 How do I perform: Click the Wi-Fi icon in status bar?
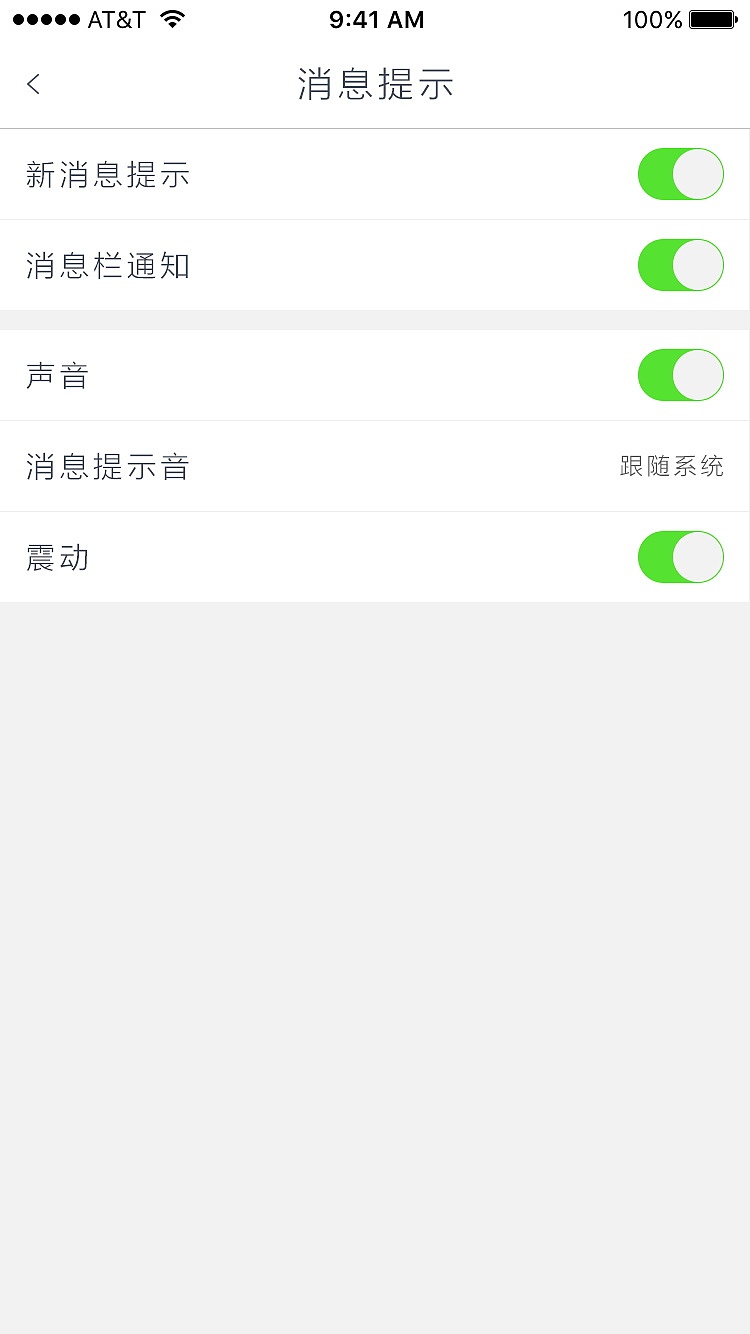pos(170,17)
